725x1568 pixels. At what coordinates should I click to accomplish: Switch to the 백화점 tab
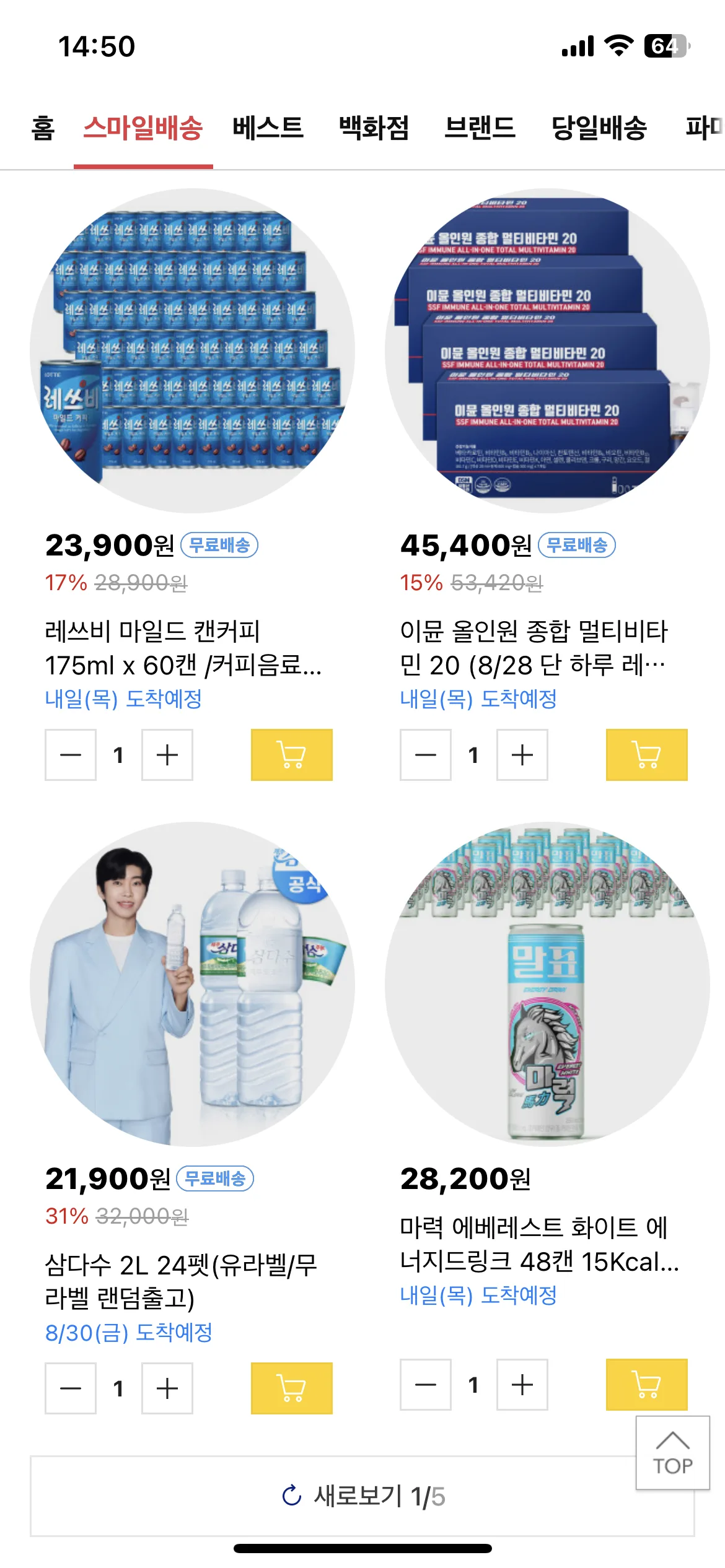[x=374, y=128]
